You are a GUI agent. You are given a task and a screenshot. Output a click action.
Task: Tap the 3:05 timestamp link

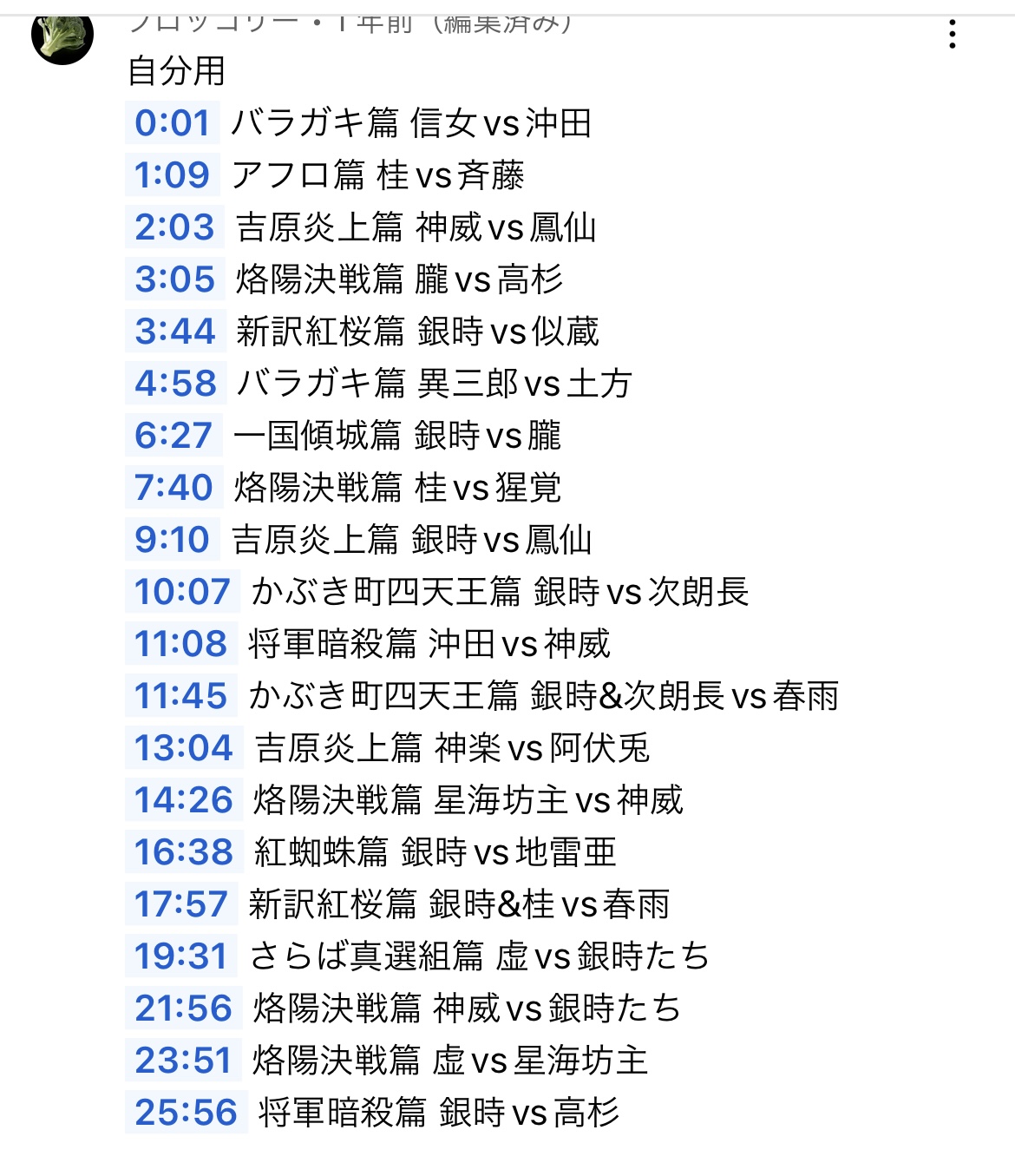pyautogui.click(x=174, y=279)
